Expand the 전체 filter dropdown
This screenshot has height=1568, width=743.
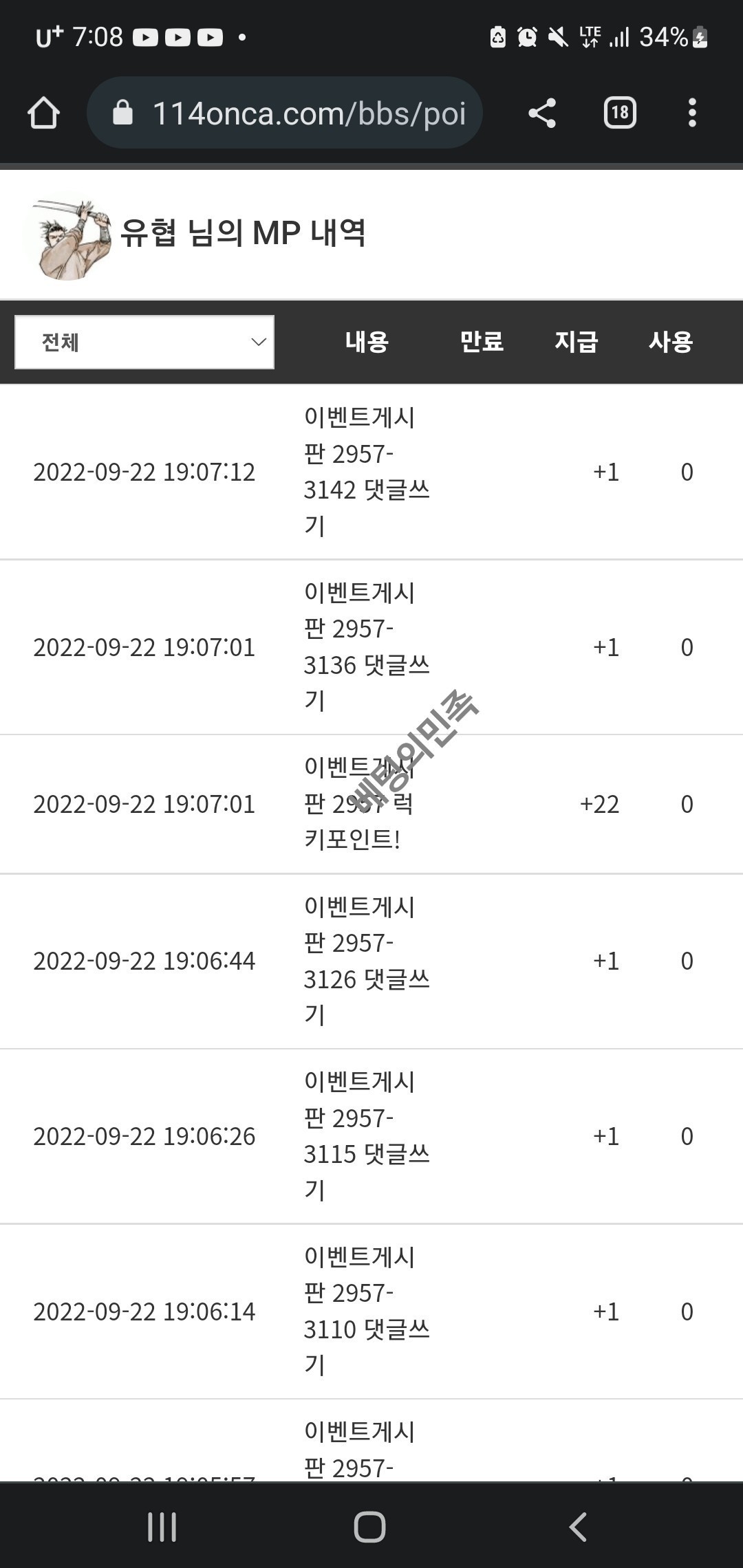pyautogui.click(x=144, y=342)
